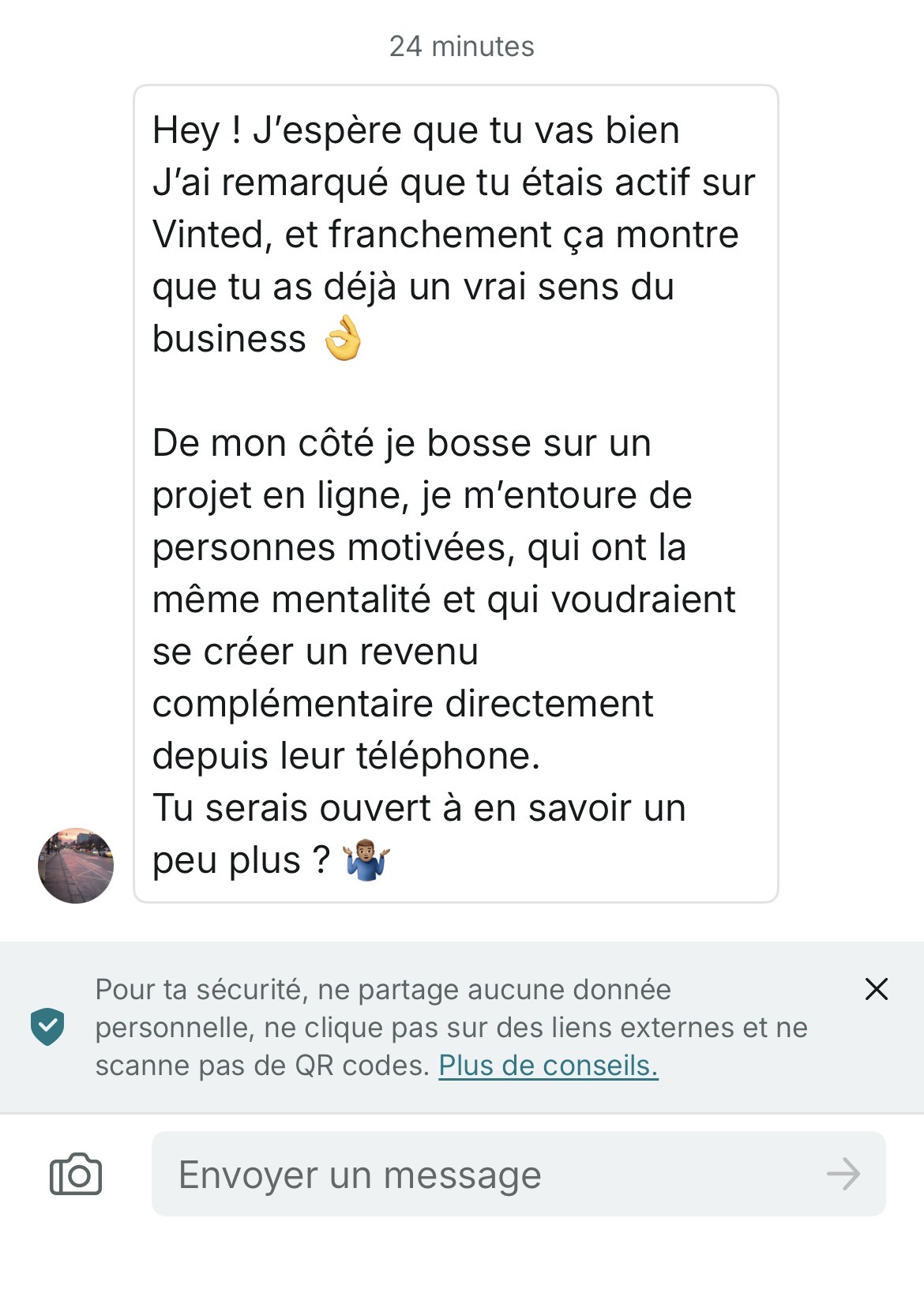
Task: Open the sender's profile picture
Action: point(76,866)
